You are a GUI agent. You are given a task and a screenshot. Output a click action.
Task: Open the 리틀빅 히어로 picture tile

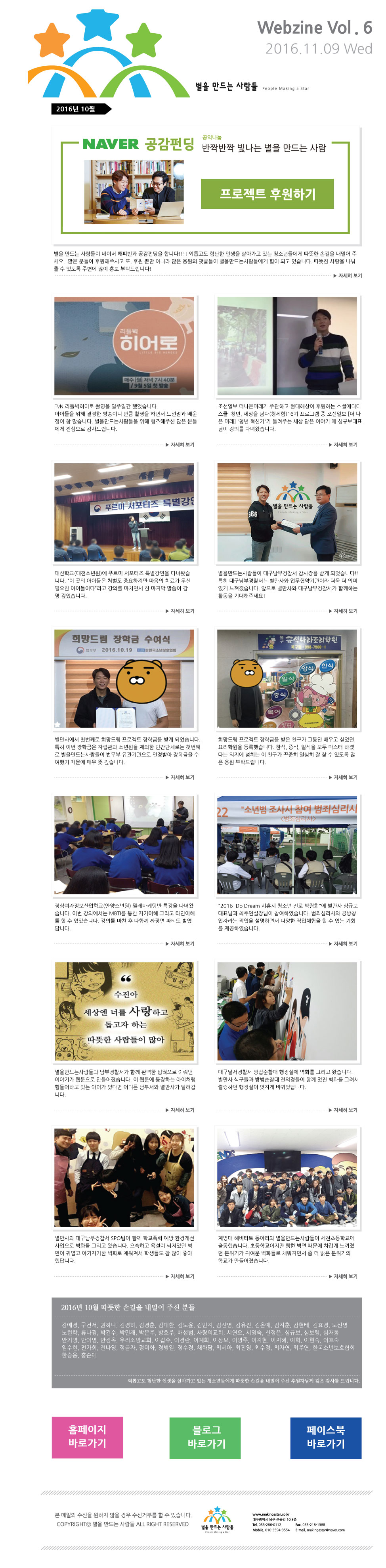click(124, 346)
